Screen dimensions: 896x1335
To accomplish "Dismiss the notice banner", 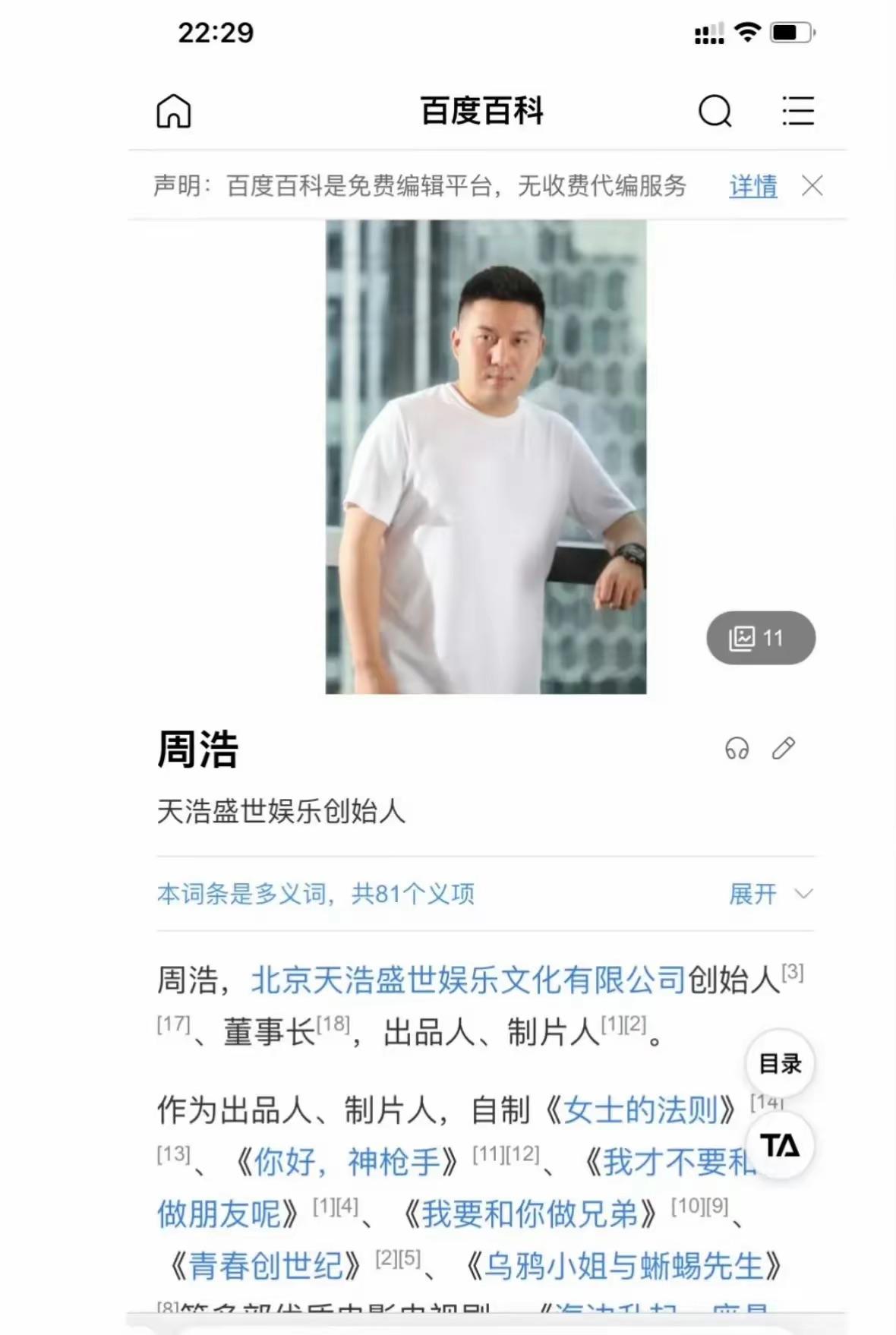I will [812, 186].
